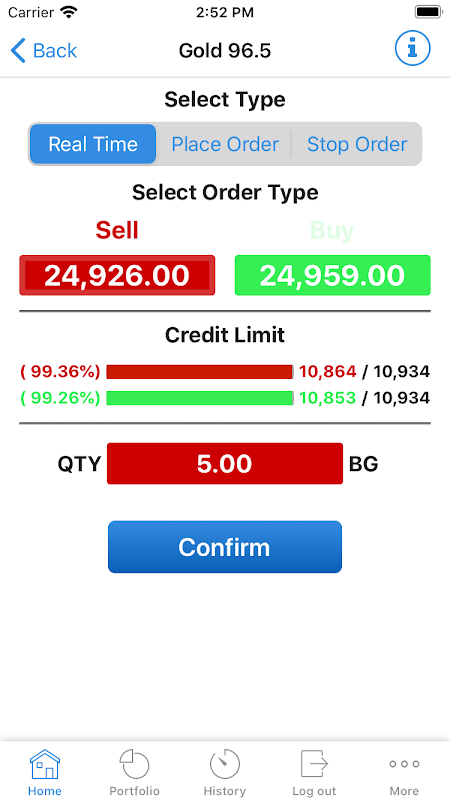This screenshot has width=450, height=800.
Task: Open the History tab
Action: click(224, 772)
